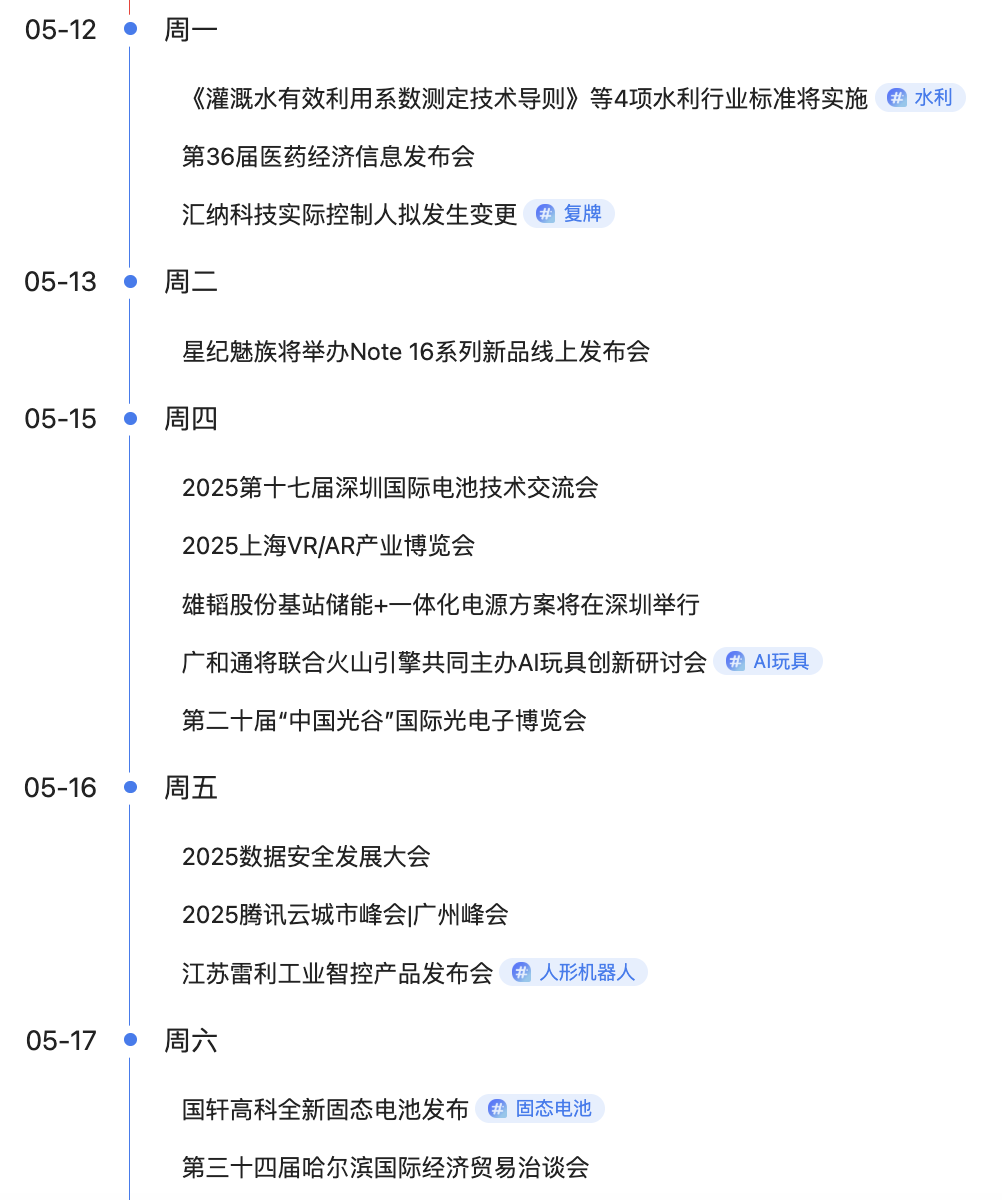
Task: Open 第36届医药经济信息发布会 entry
Action: (x=327, y=156)
